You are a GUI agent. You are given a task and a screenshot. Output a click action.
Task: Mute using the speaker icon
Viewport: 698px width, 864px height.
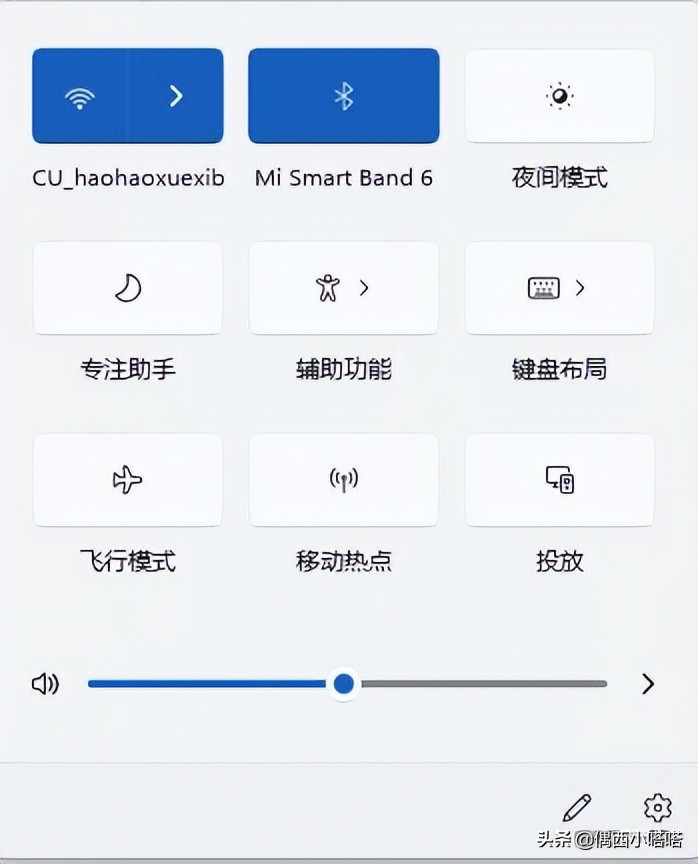(45, 684)
